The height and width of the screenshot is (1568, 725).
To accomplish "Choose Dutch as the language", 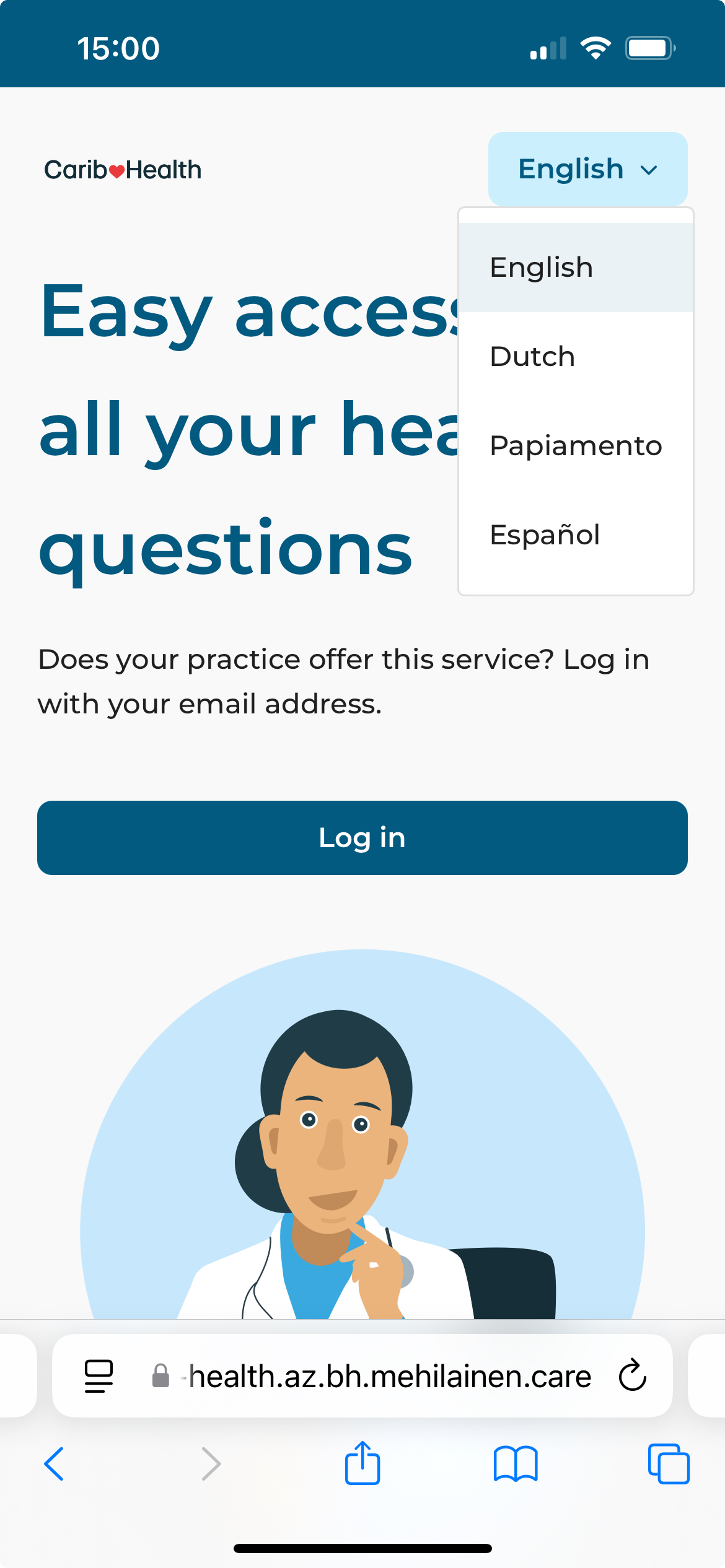I will point(576,357).
